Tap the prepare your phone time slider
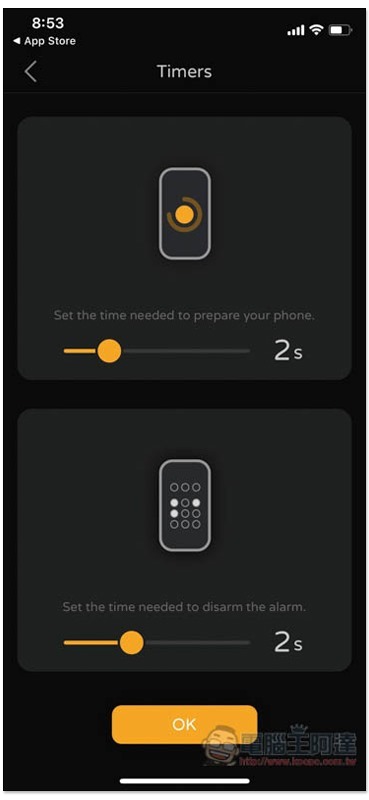 click(x=157, y=351)
